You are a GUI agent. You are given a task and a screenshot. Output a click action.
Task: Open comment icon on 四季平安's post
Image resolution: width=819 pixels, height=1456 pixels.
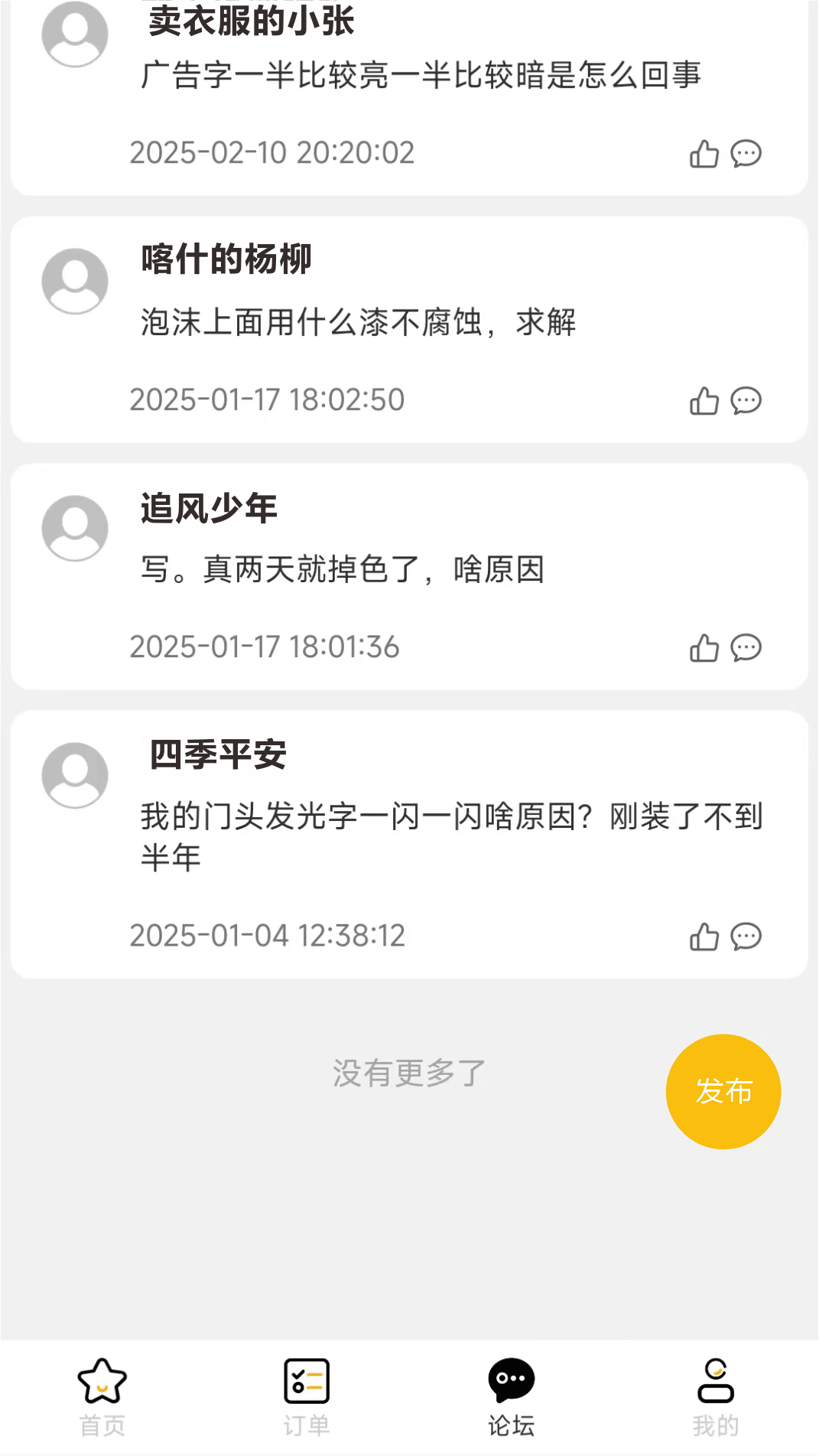(x=746, y=936)
